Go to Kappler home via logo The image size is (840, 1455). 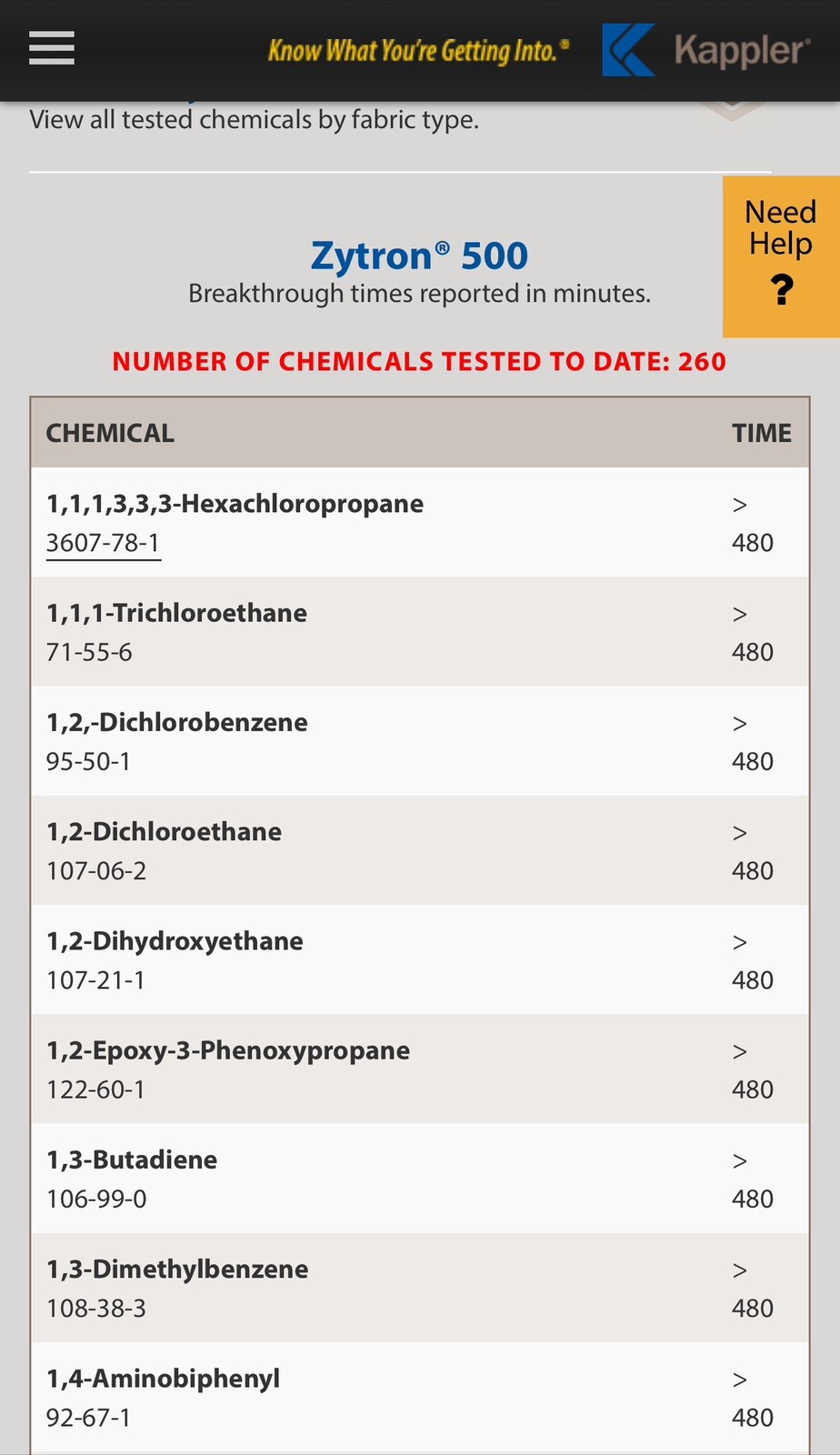pos(705,50)
